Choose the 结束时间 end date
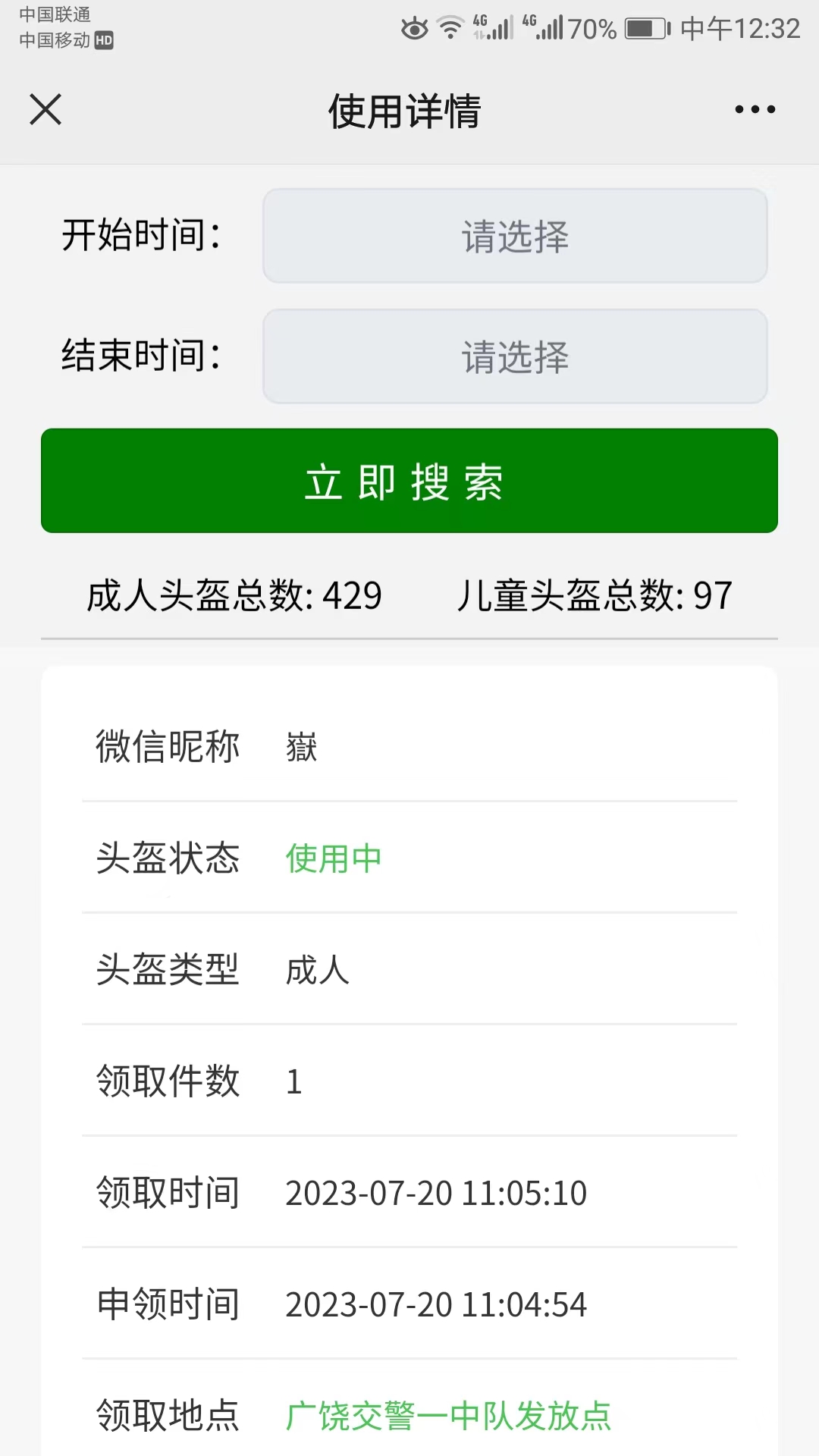819x1456 pixels. point(515,356)
